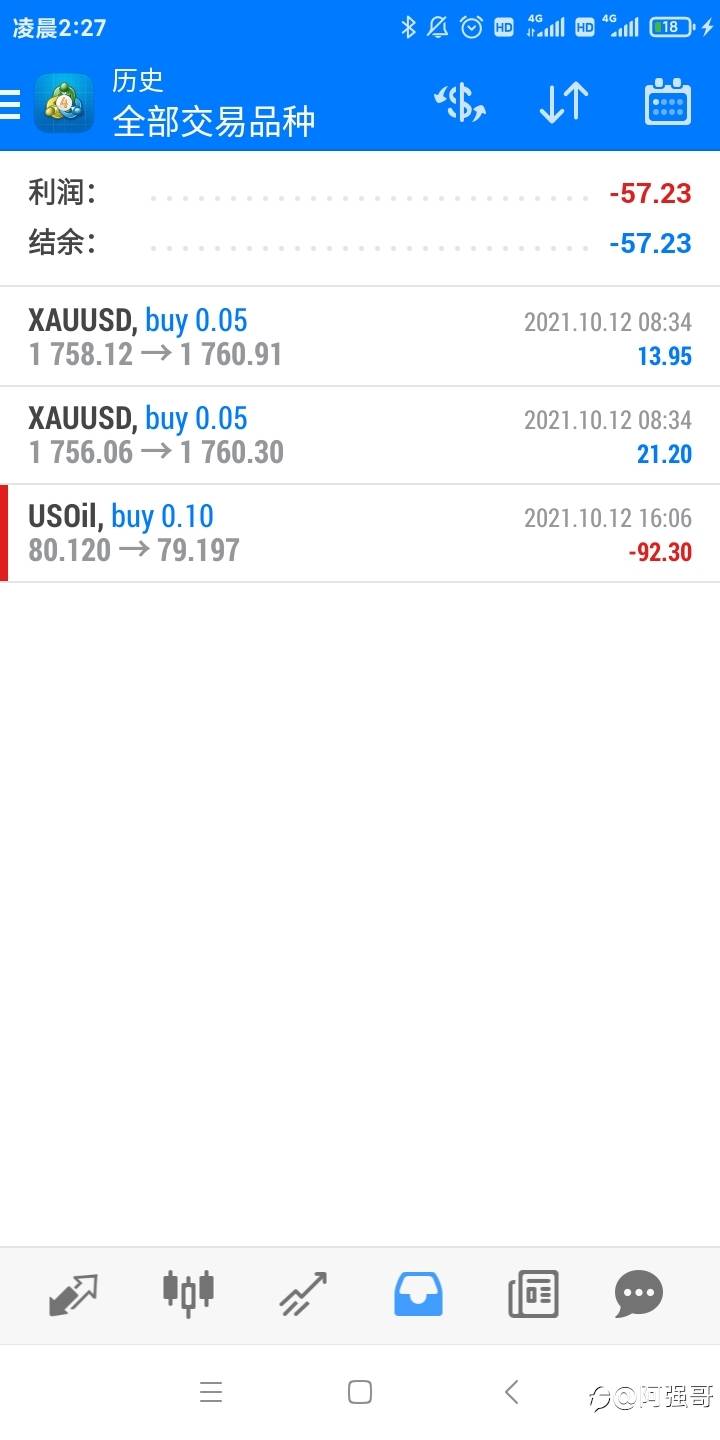This screenshot has width=720, height=1440.
Task: Open the hamburger drawer menu
Action: point(9,104)
